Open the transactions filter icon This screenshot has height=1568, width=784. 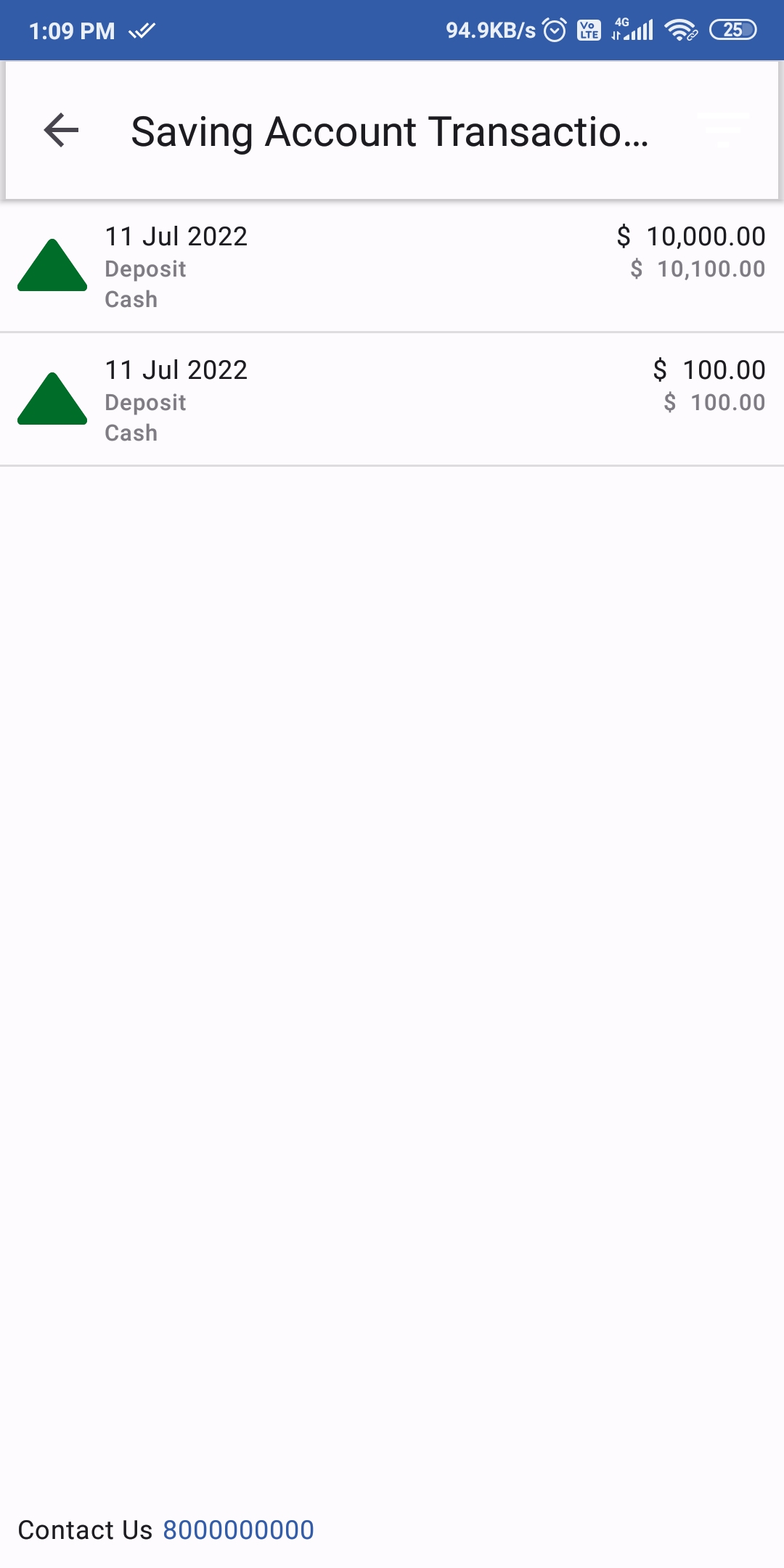[x=722, y=131]
